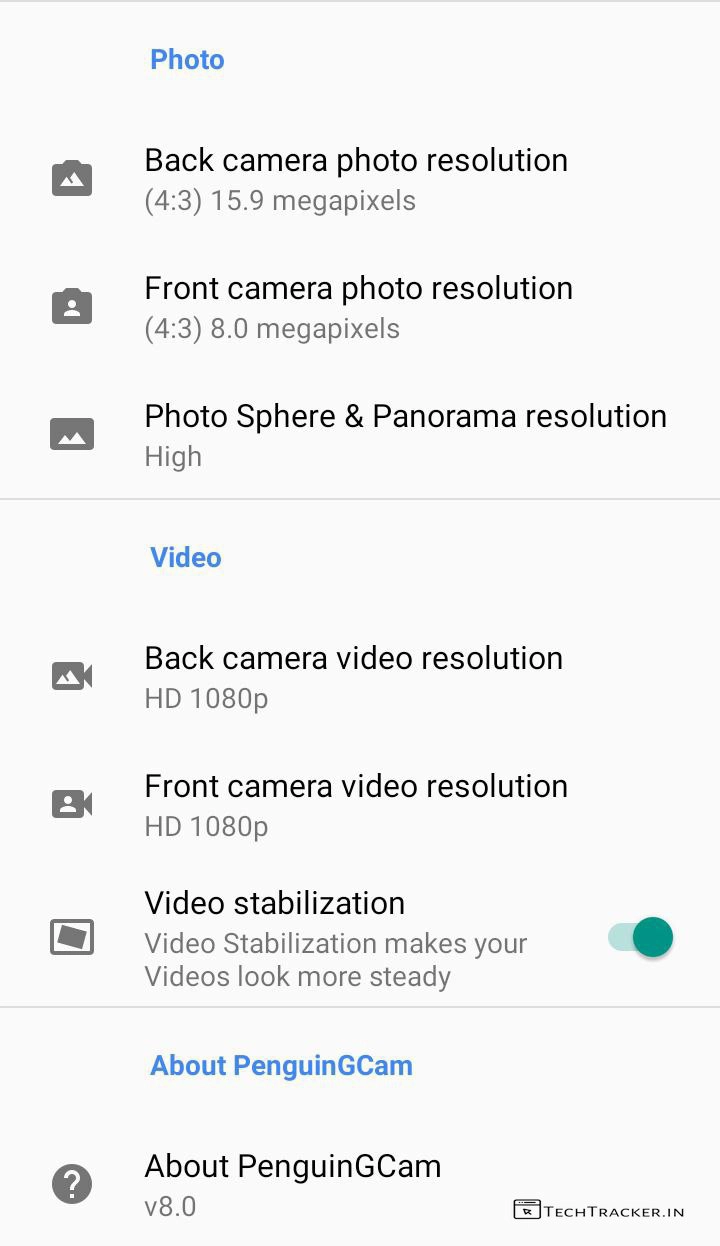The image size is (720, 1246).
Task: Open Back camera photo resolution setting
Action: click(356, 179)
